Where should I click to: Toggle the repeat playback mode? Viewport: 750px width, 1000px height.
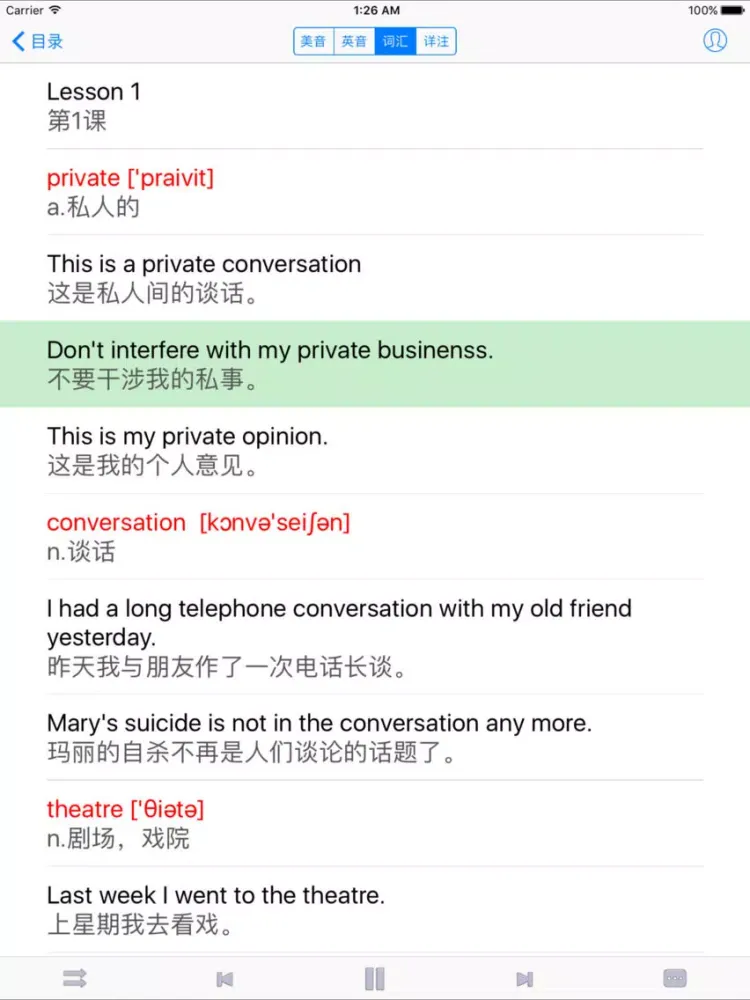click(75, 978)
